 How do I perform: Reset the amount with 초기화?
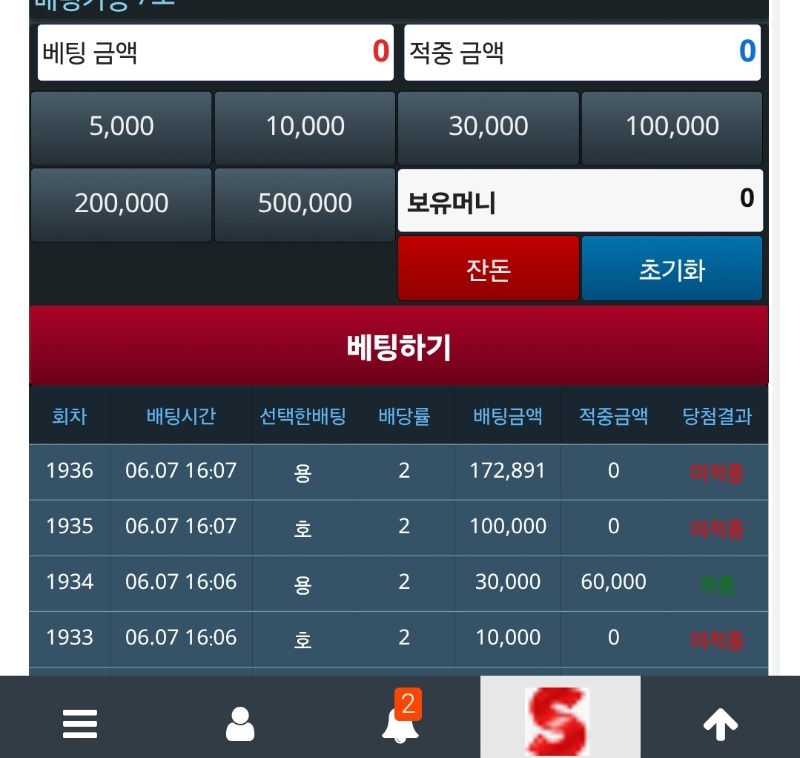(x=672, y=269)
